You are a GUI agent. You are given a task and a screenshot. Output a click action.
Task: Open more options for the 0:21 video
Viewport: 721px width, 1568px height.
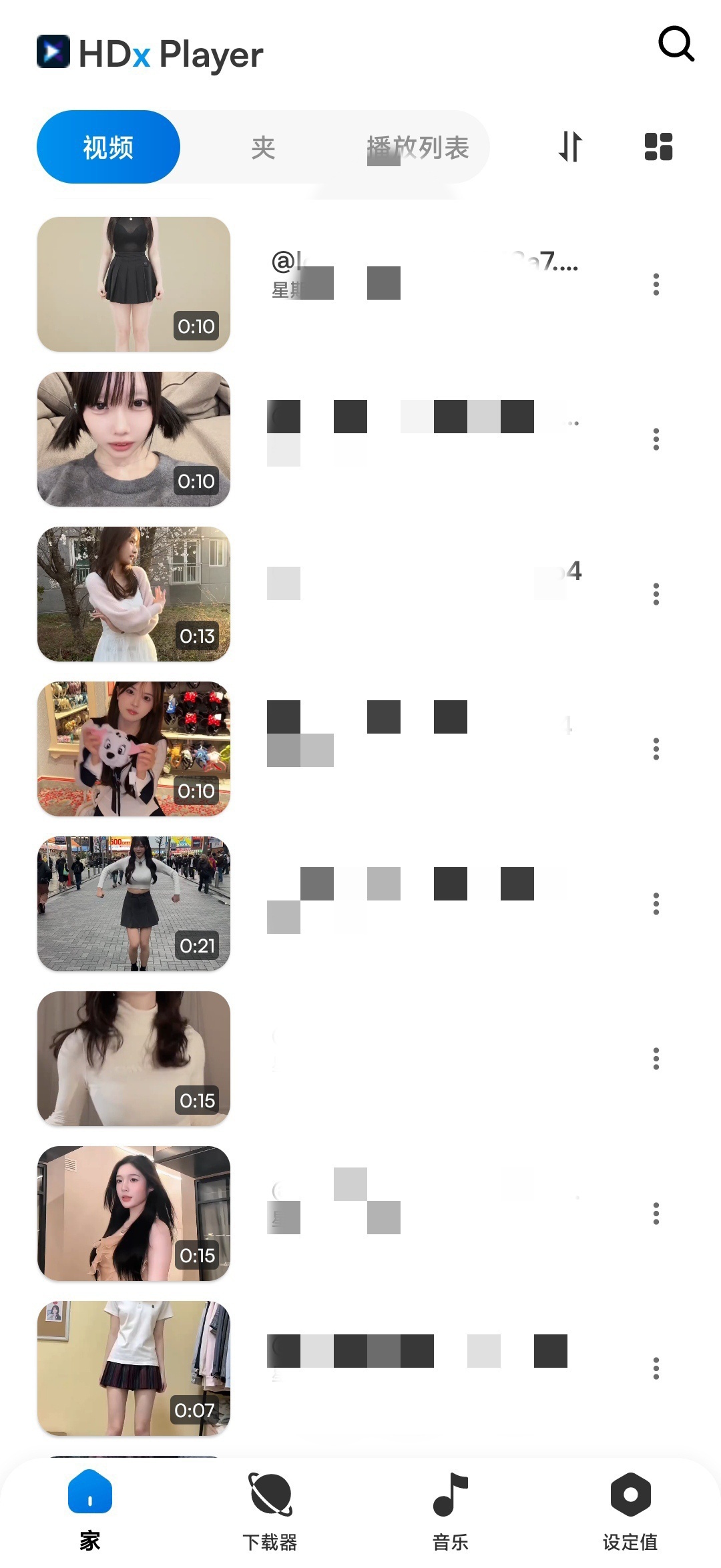click(656, 904)
